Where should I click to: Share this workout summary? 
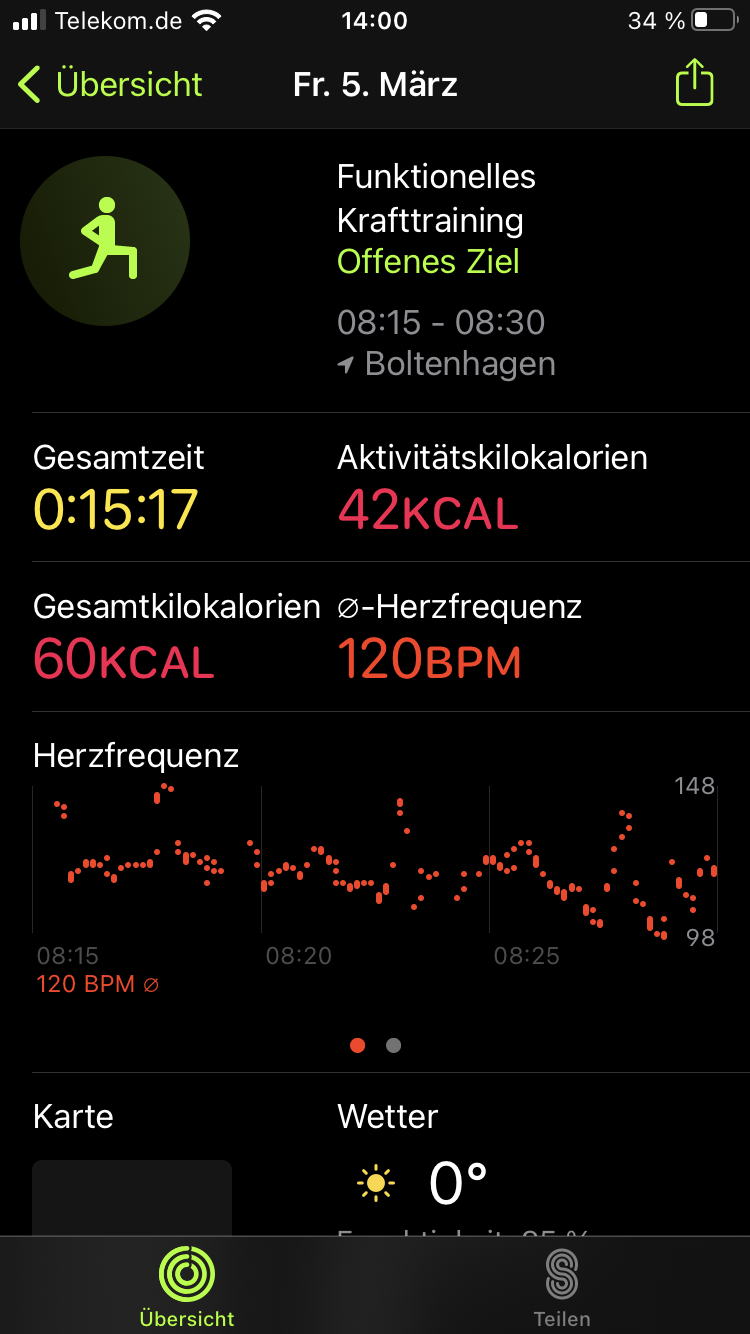694,84
